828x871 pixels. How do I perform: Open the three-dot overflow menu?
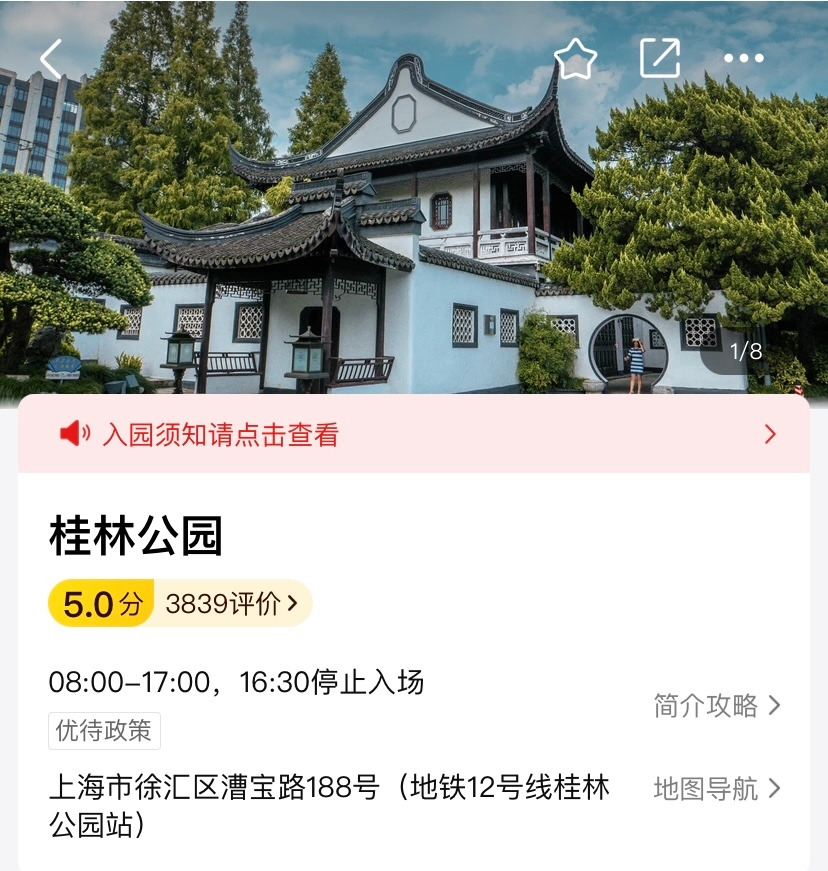tap(744, 58)
